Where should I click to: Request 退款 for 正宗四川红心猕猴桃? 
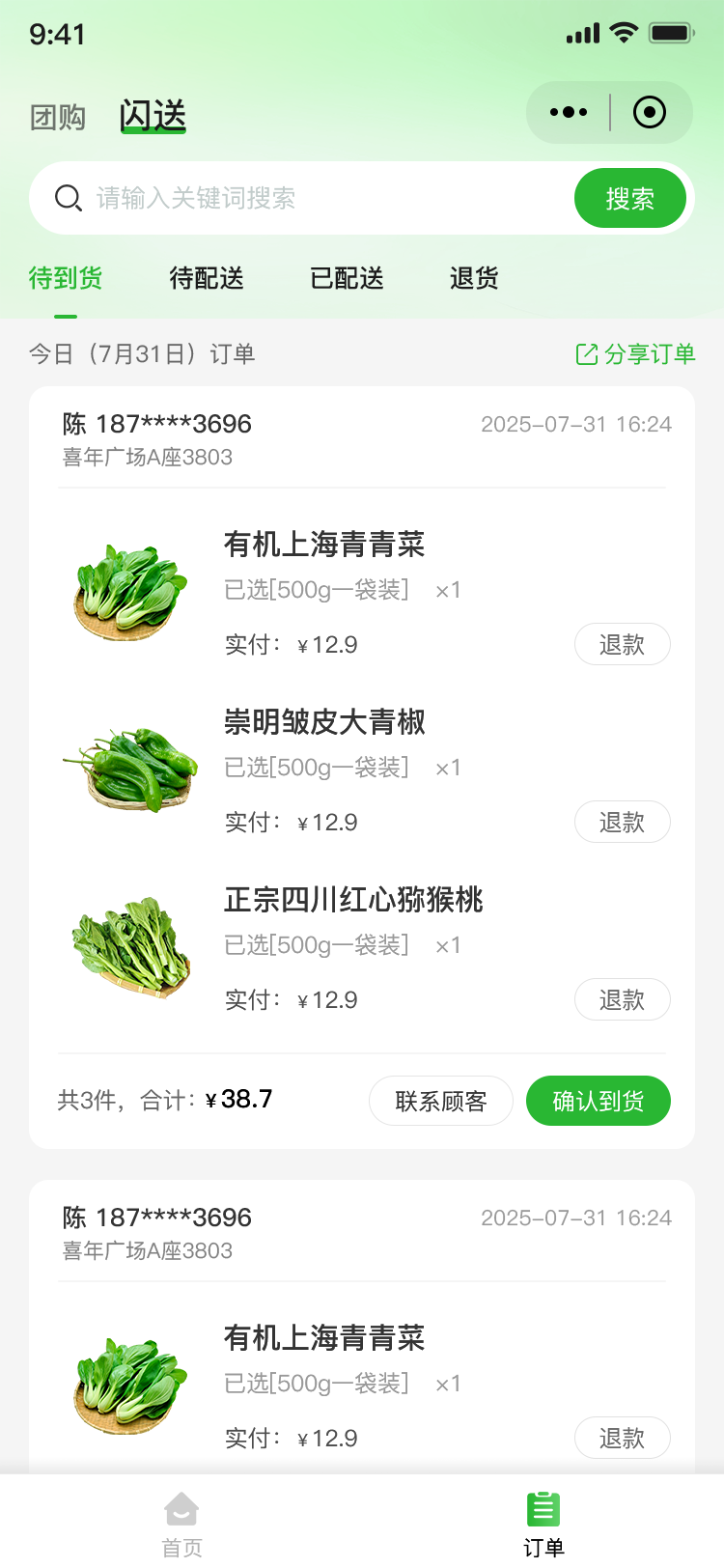coord(622,1000)
